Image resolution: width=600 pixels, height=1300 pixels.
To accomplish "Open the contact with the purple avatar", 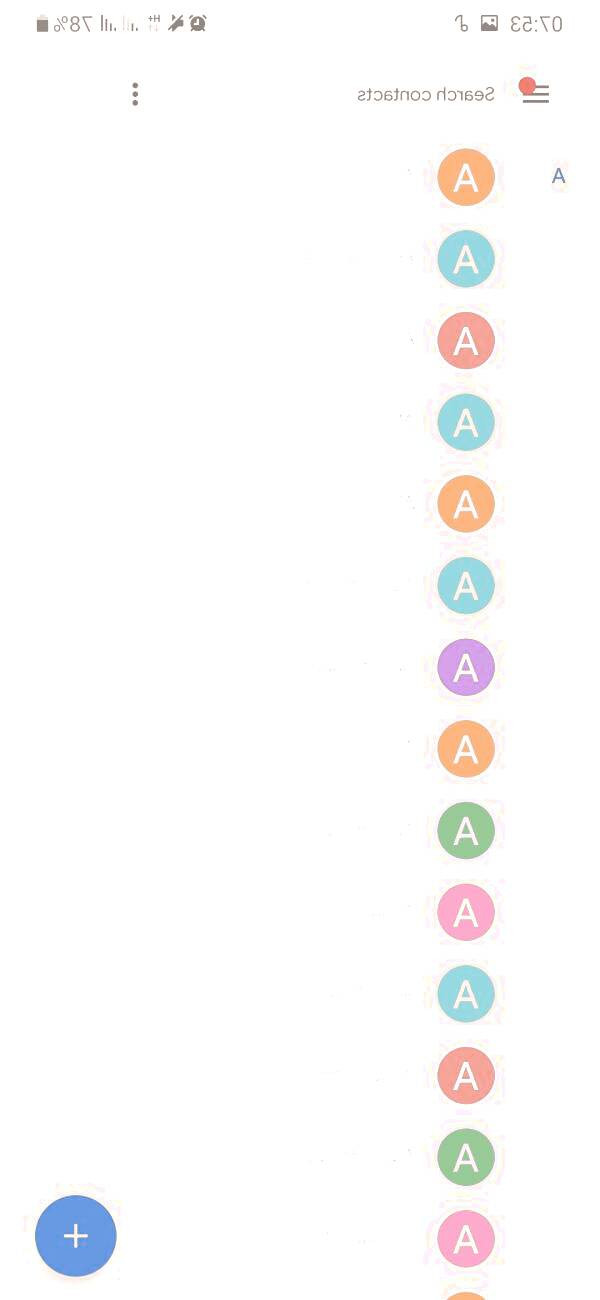I will coord(466,667).
